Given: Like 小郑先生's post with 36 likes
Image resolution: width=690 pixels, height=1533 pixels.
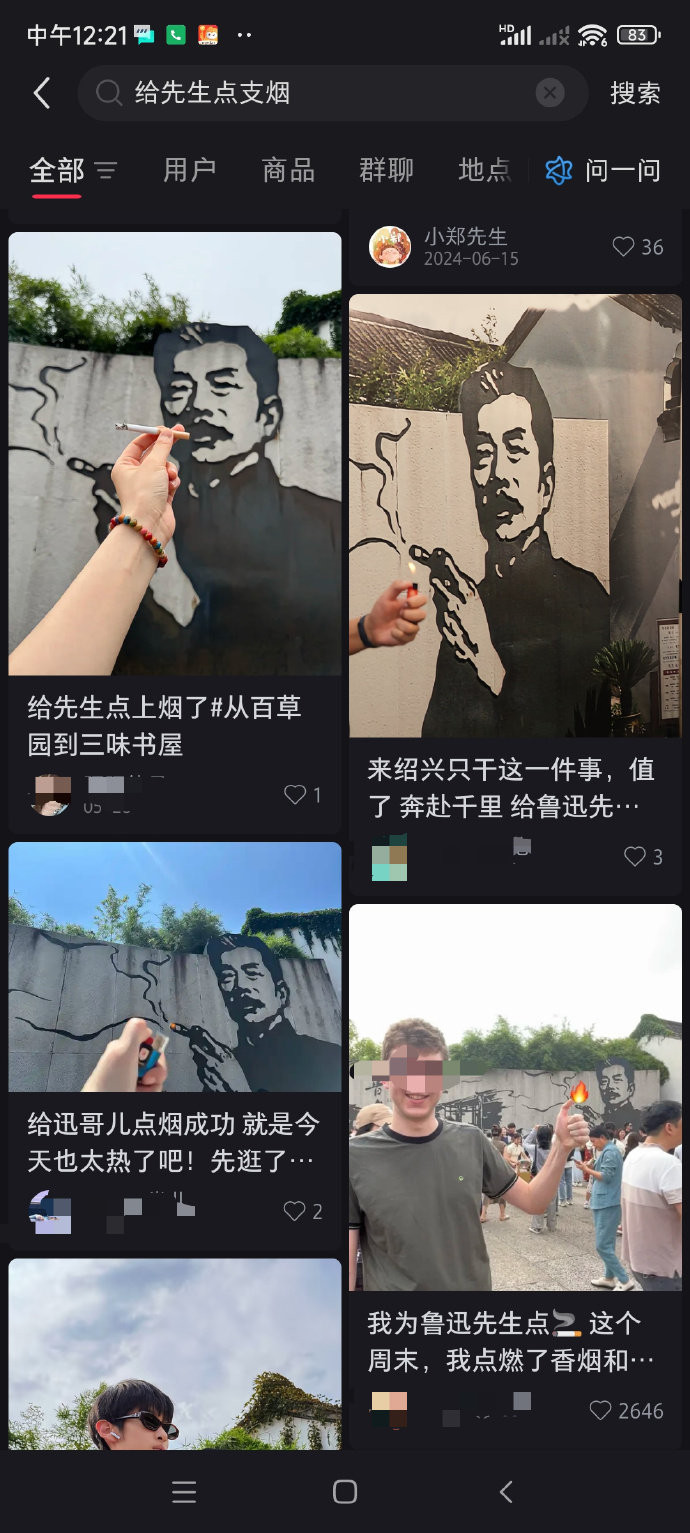Looking at the screenshot, I should 624,247.
